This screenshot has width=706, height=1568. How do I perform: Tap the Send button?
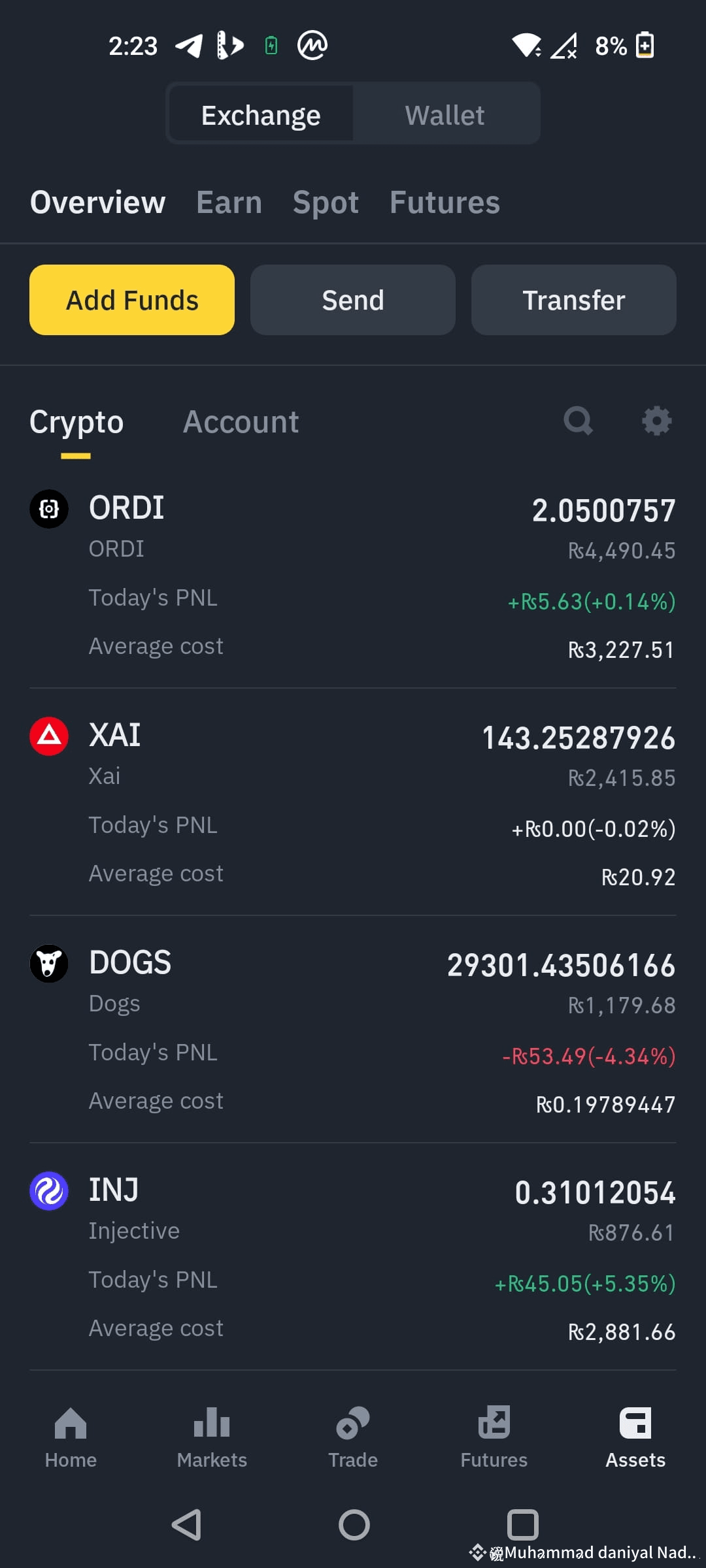click(x=353, y=300)
